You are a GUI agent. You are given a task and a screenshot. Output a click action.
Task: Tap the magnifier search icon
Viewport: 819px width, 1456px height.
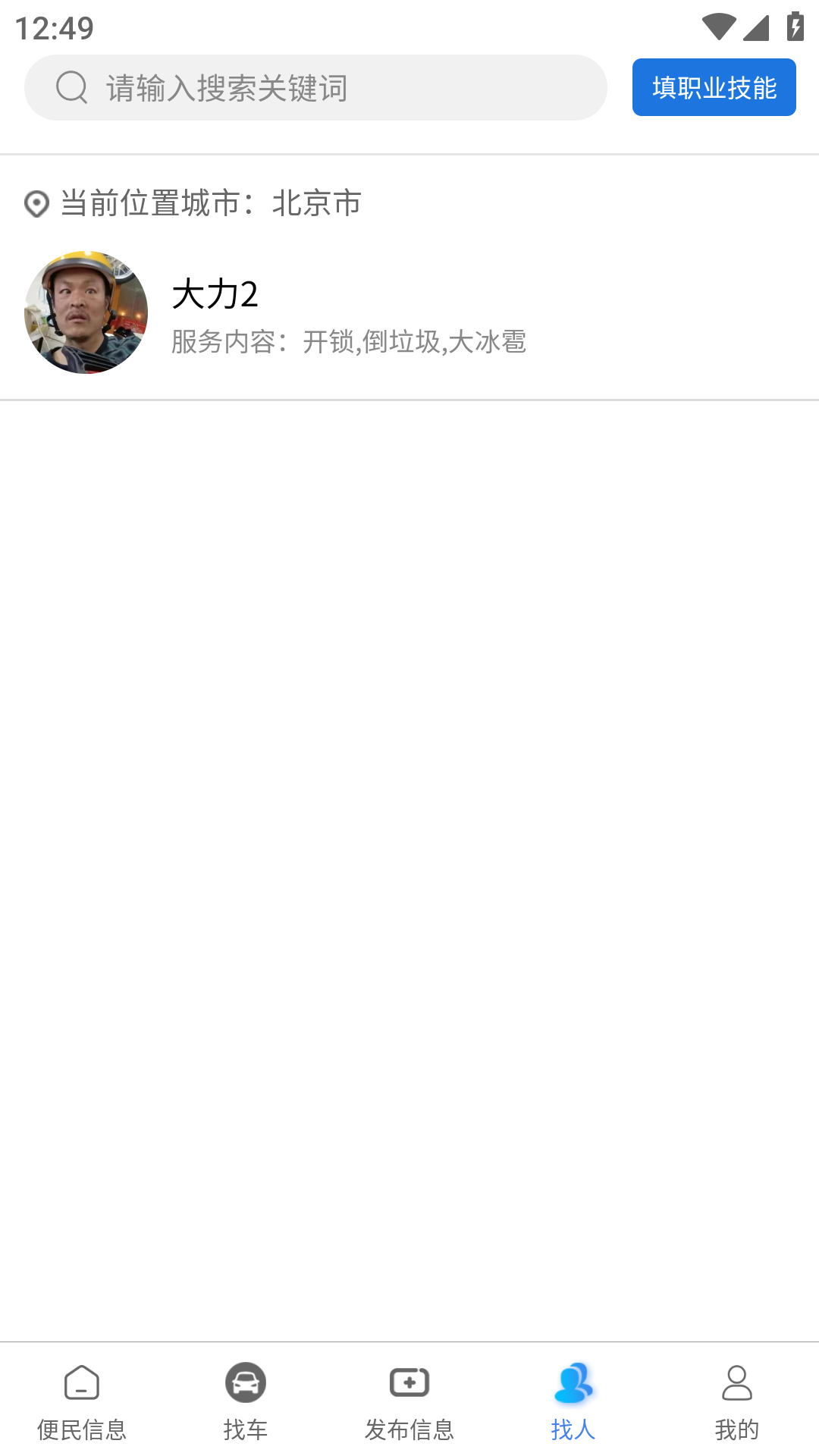(x=70, y=86)
